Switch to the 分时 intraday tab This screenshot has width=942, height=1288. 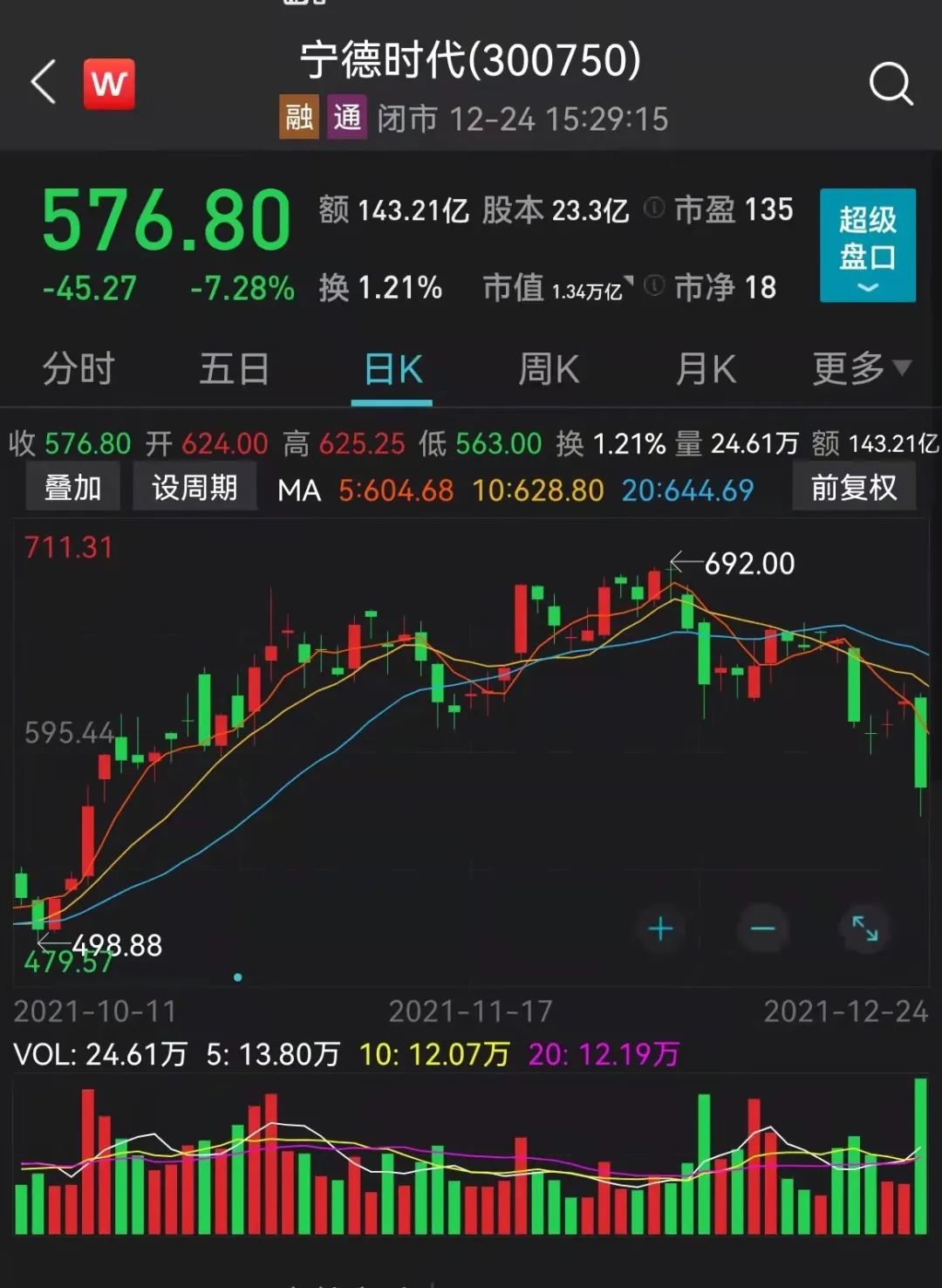point(77,368)
